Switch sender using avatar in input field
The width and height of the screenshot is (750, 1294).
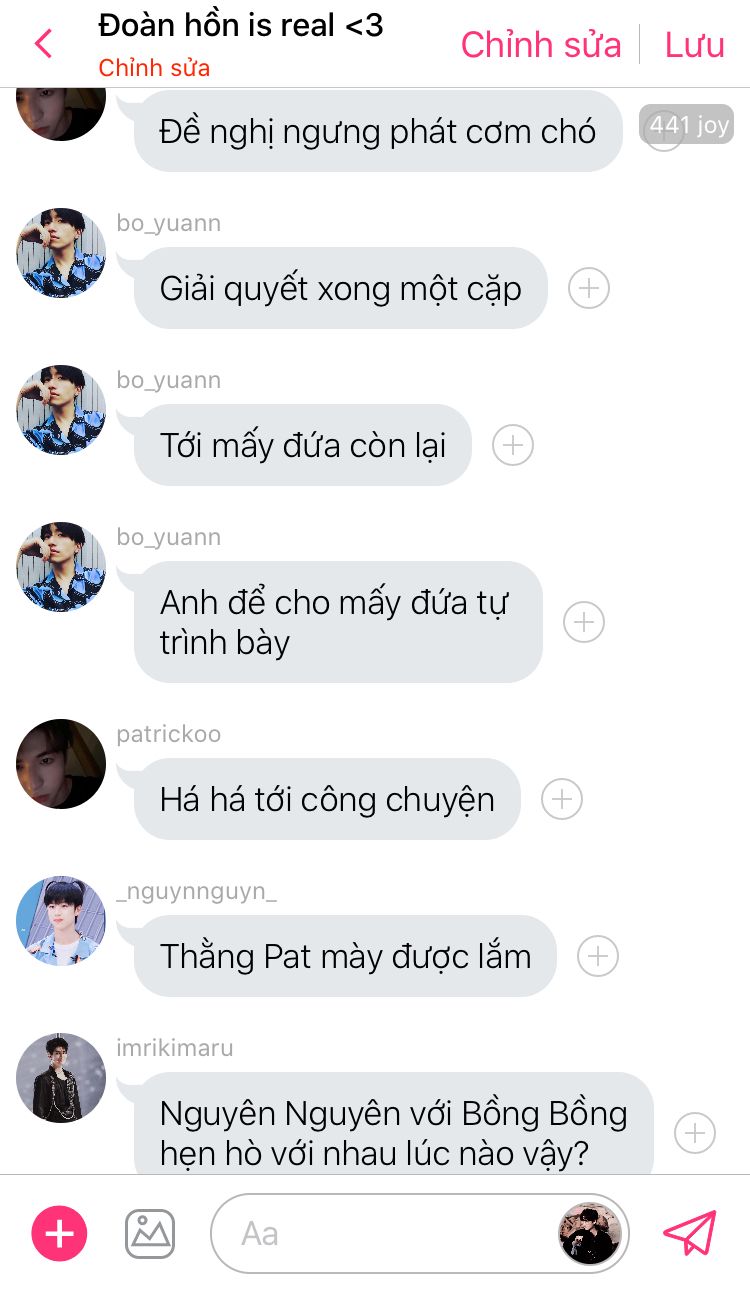(x=589, y=1233)
